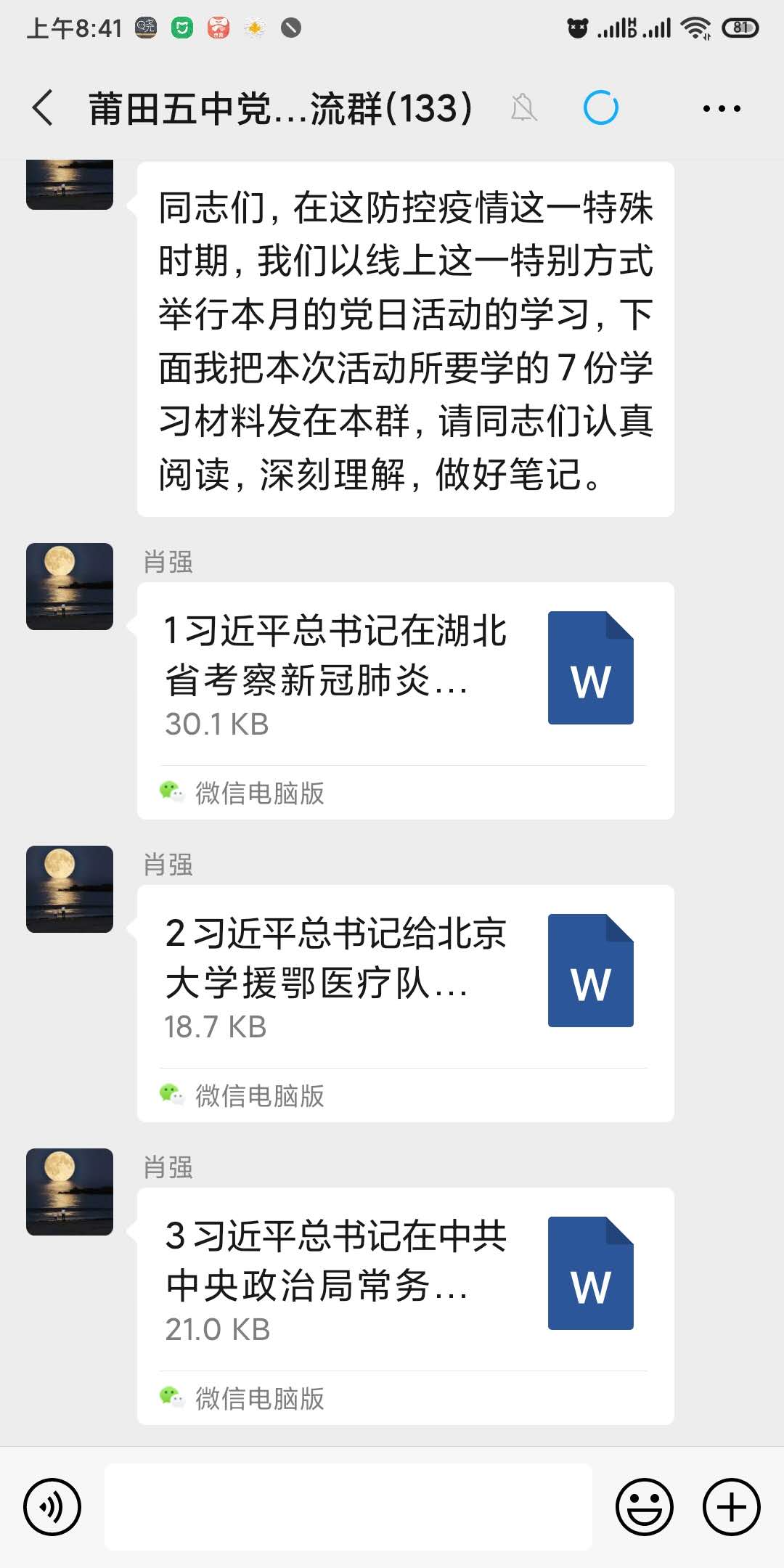This screenshot has width=784, height=1568.
Task: Open the chat's three-dot options menu
Action: (721, 109)
